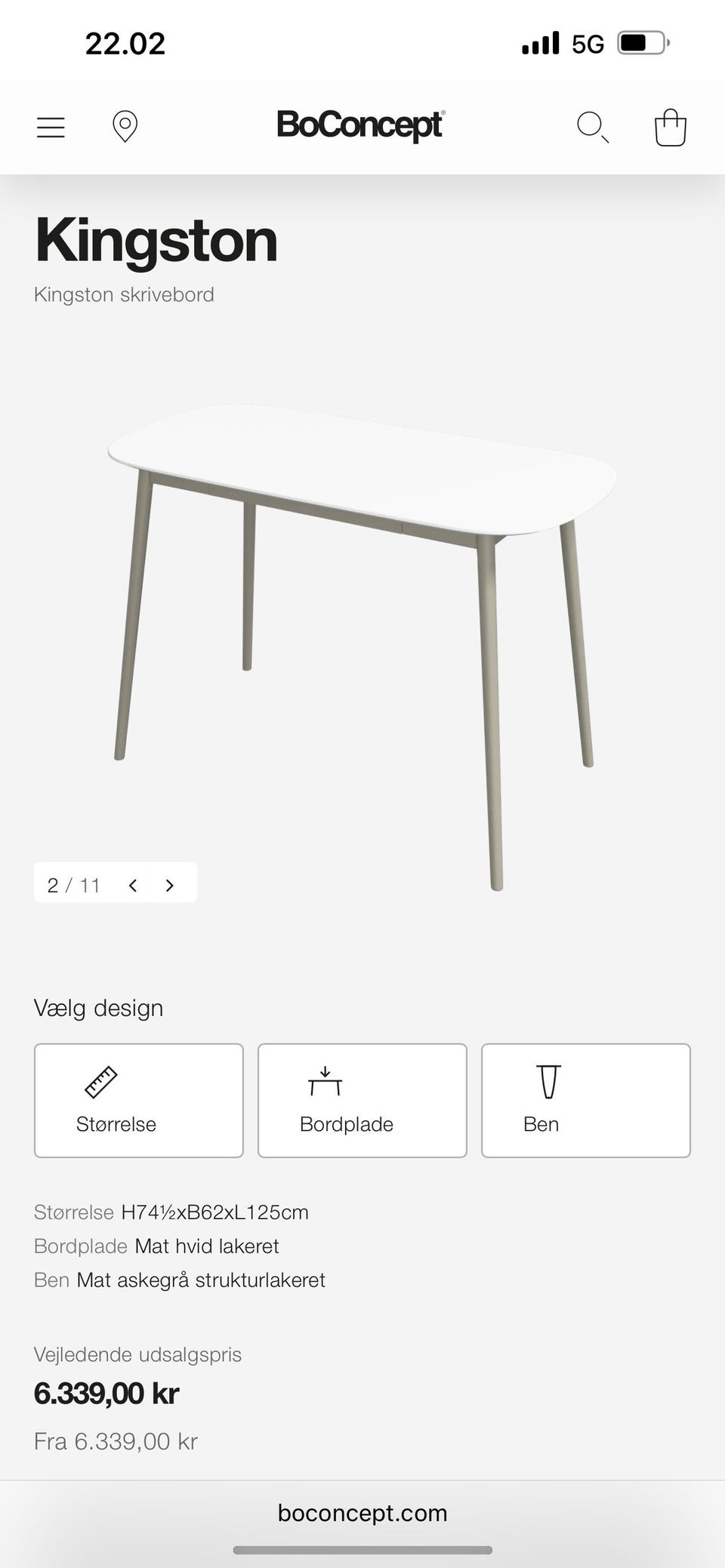This screenshot has height=1568, width=725.
Task: Click the BoConcept logo
Action: click(361, 125)
